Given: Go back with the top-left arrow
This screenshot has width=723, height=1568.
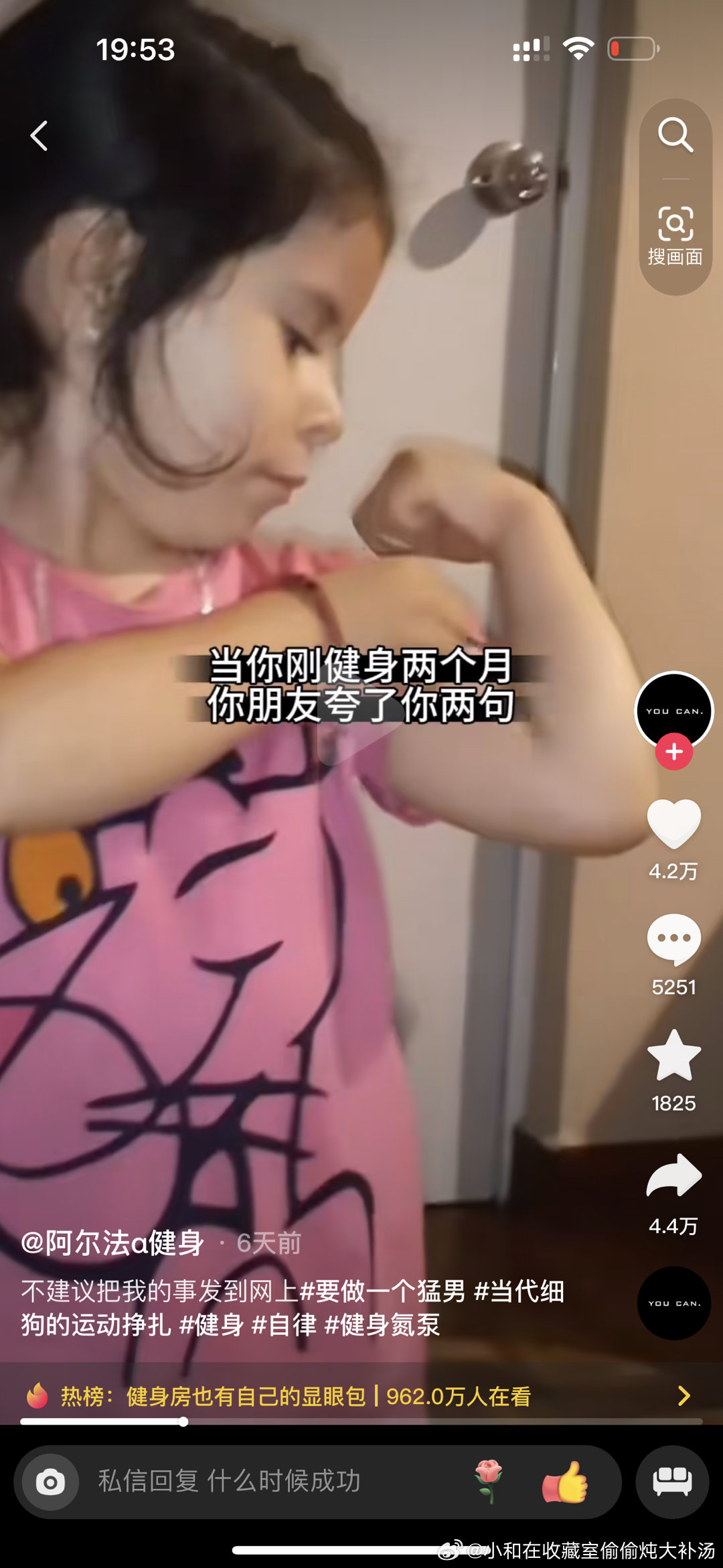Looking at the screenshot, I should click(x=39, y=136).
